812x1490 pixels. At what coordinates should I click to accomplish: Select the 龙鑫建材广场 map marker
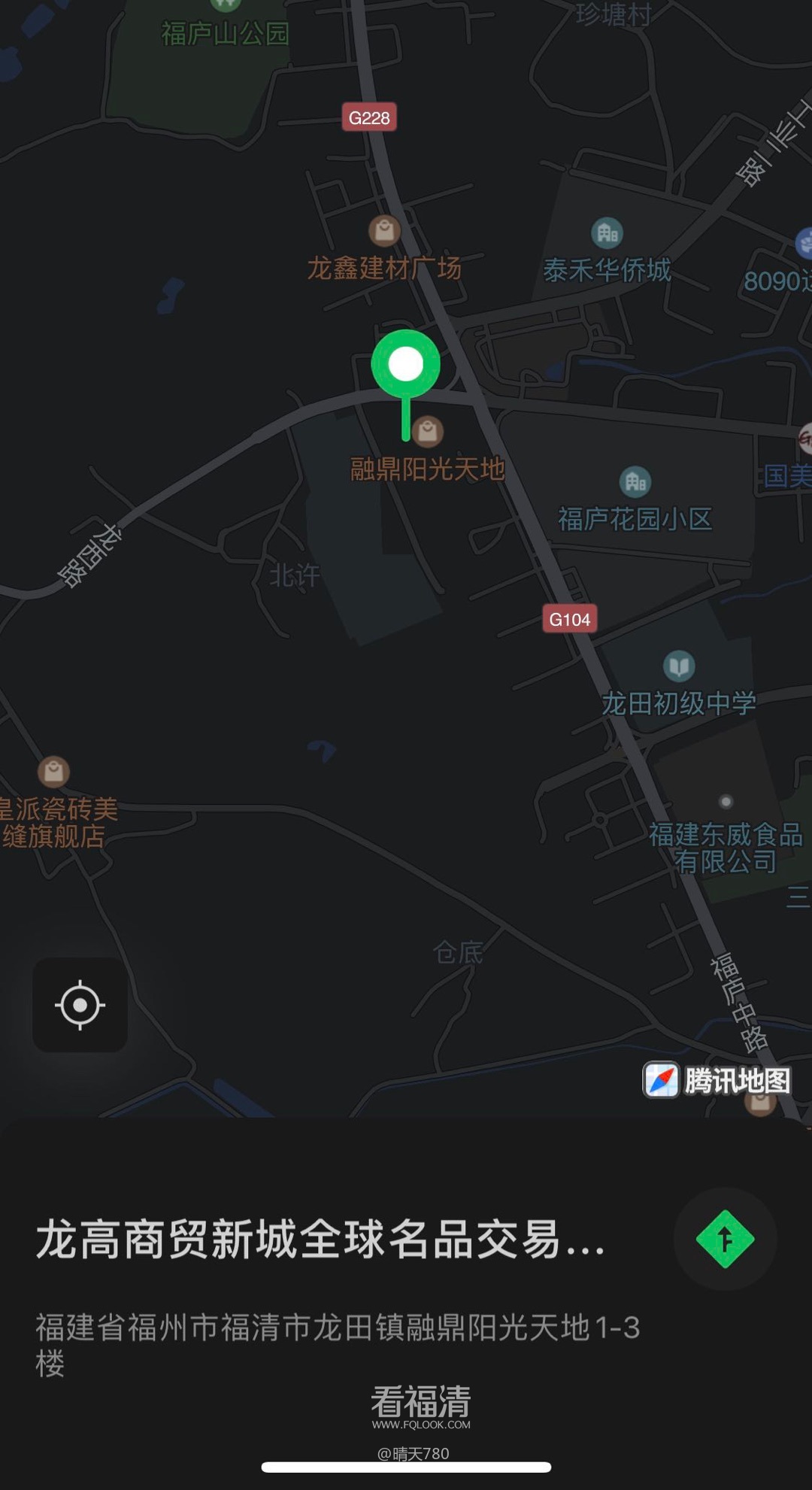tap(384, 231)
